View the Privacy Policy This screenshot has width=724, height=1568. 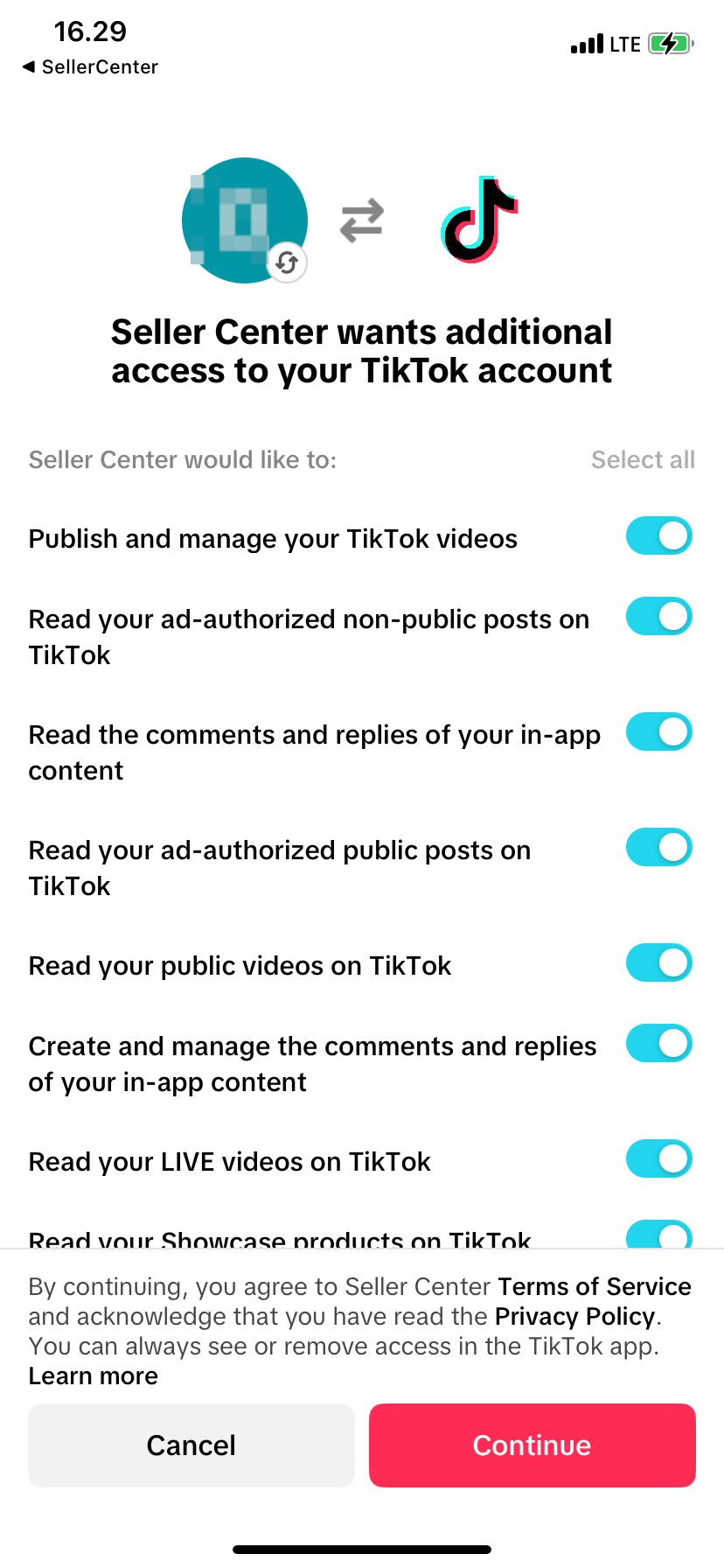tap(574, 1317)
